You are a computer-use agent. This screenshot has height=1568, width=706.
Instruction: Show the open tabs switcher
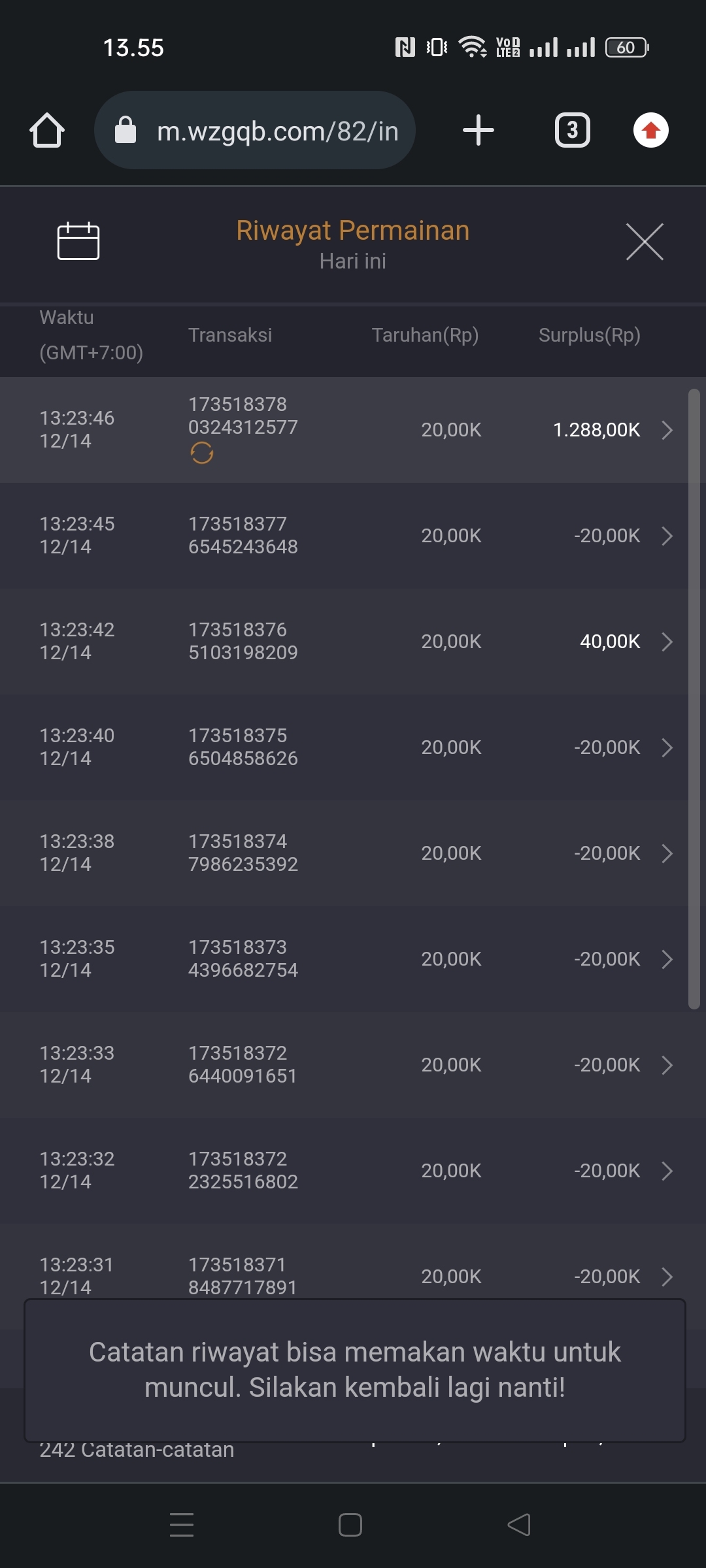[572, 130]
